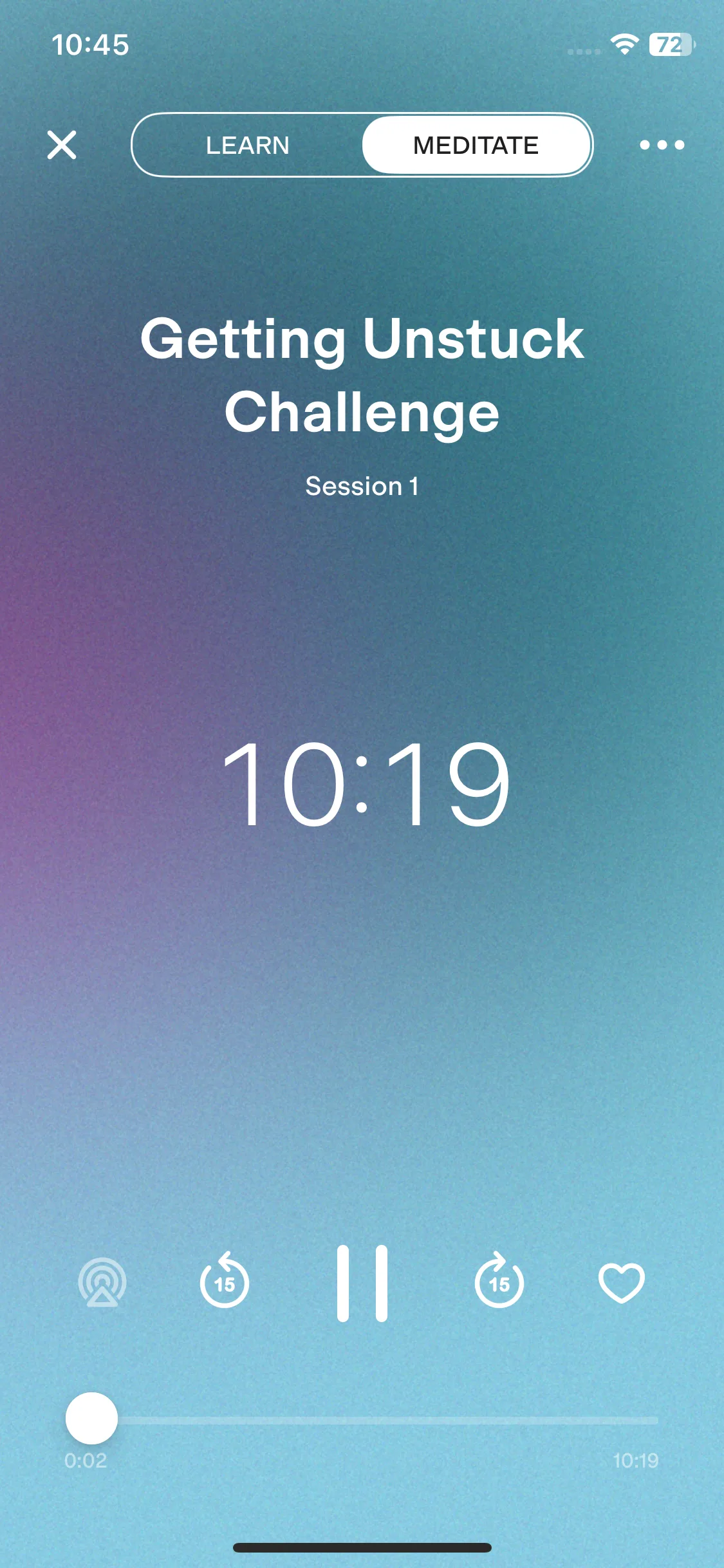Switch to the LEARN tab
Image resolution: width=724 pixels, height=1568 pixels.
247,145
